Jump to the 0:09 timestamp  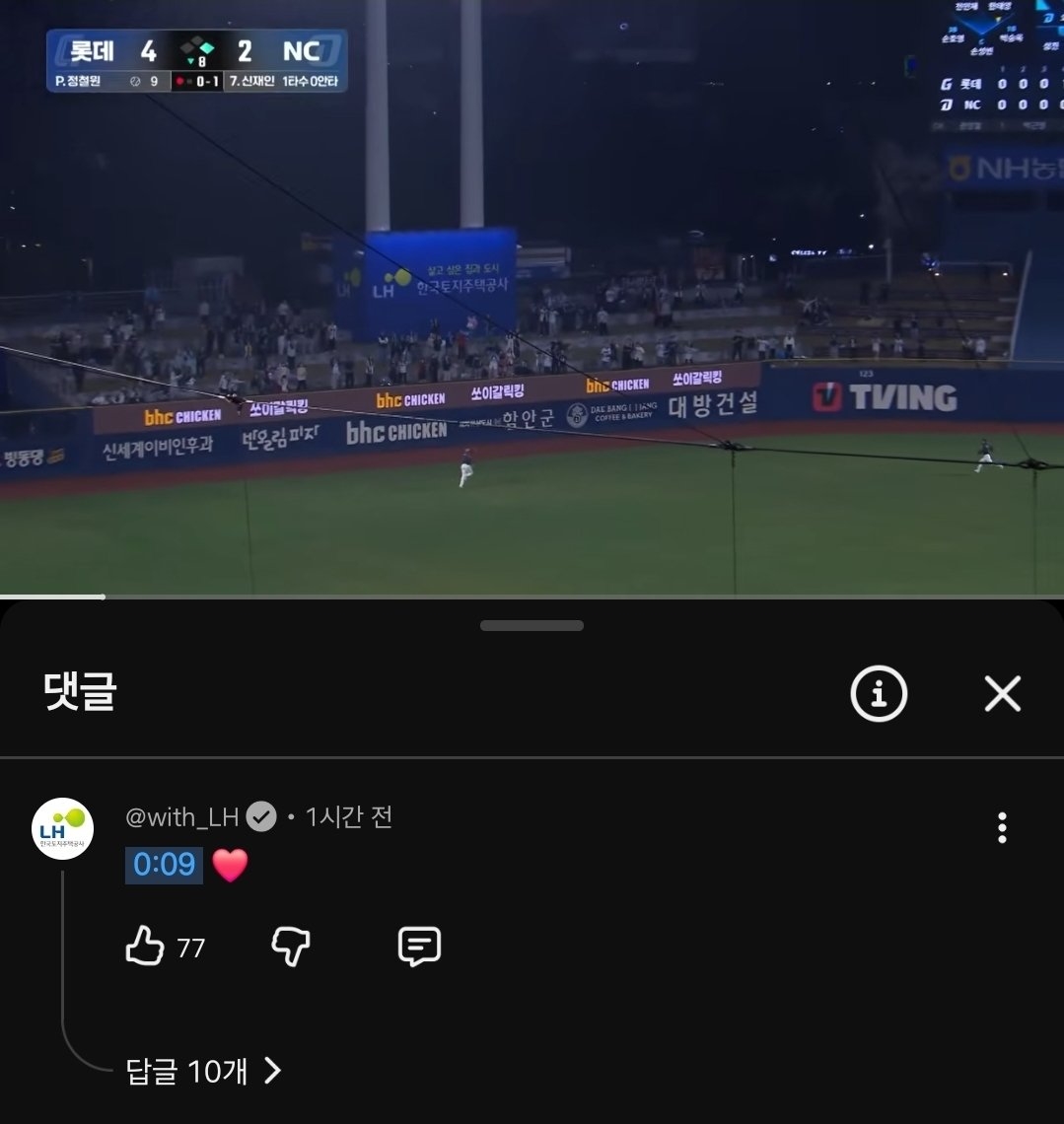[164, 865]
